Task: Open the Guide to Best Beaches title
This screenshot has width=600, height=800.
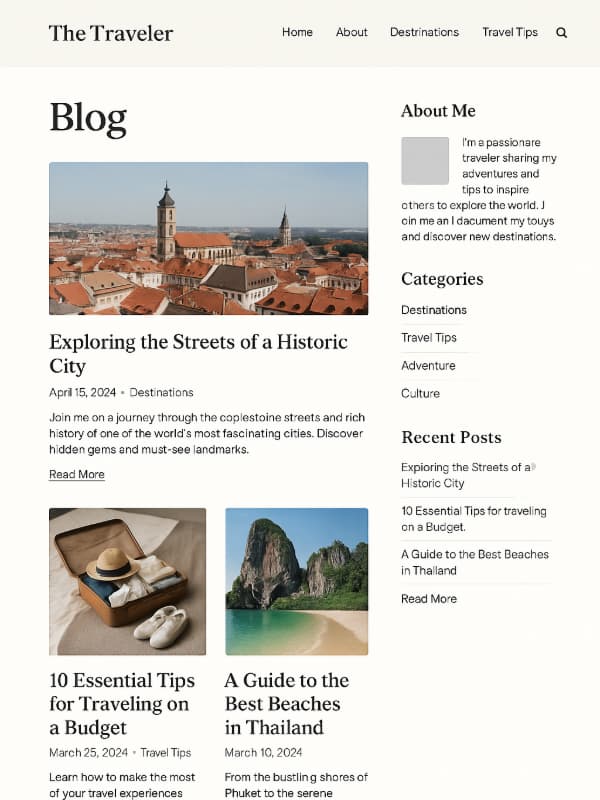Action: [286, 703]
